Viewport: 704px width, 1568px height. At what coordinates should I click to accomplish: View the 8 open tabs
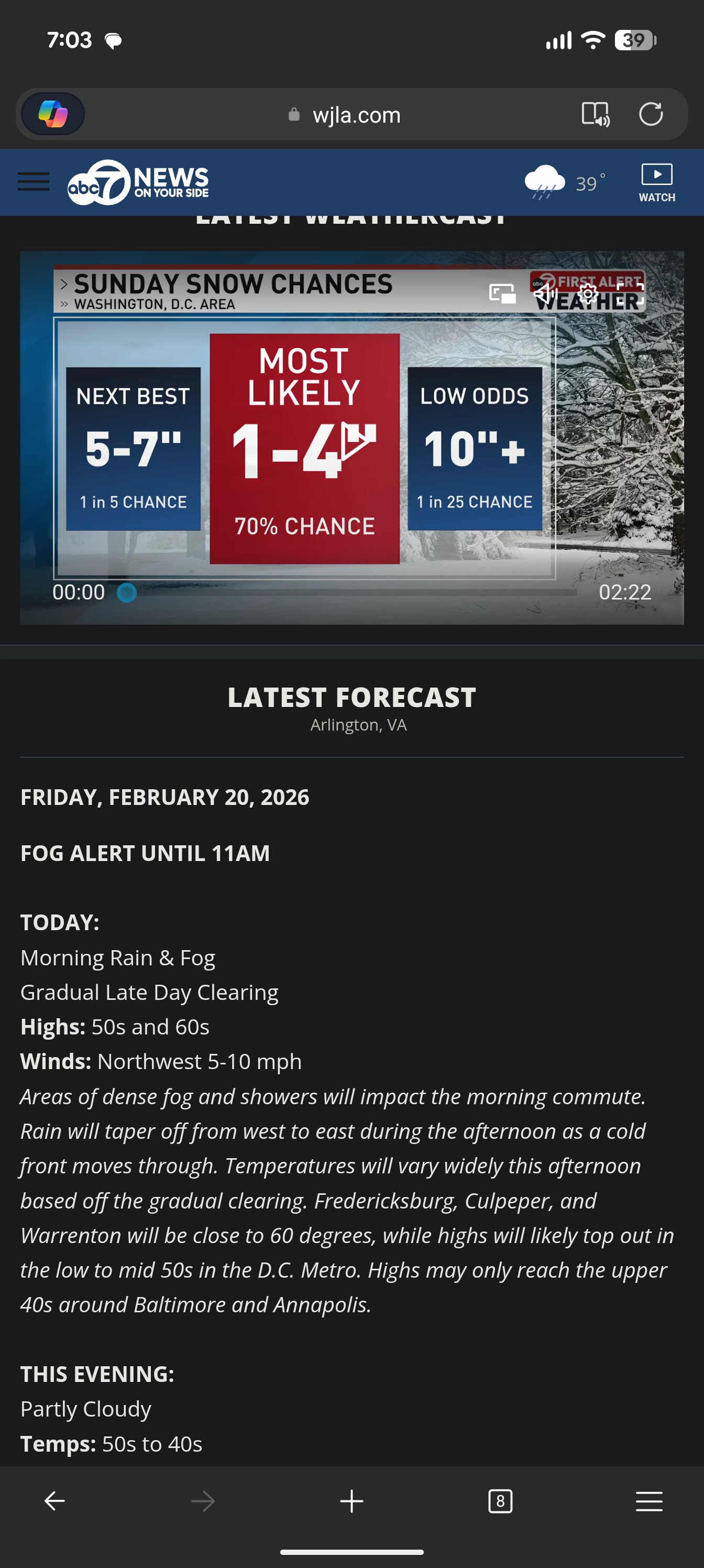point(500,1501)
